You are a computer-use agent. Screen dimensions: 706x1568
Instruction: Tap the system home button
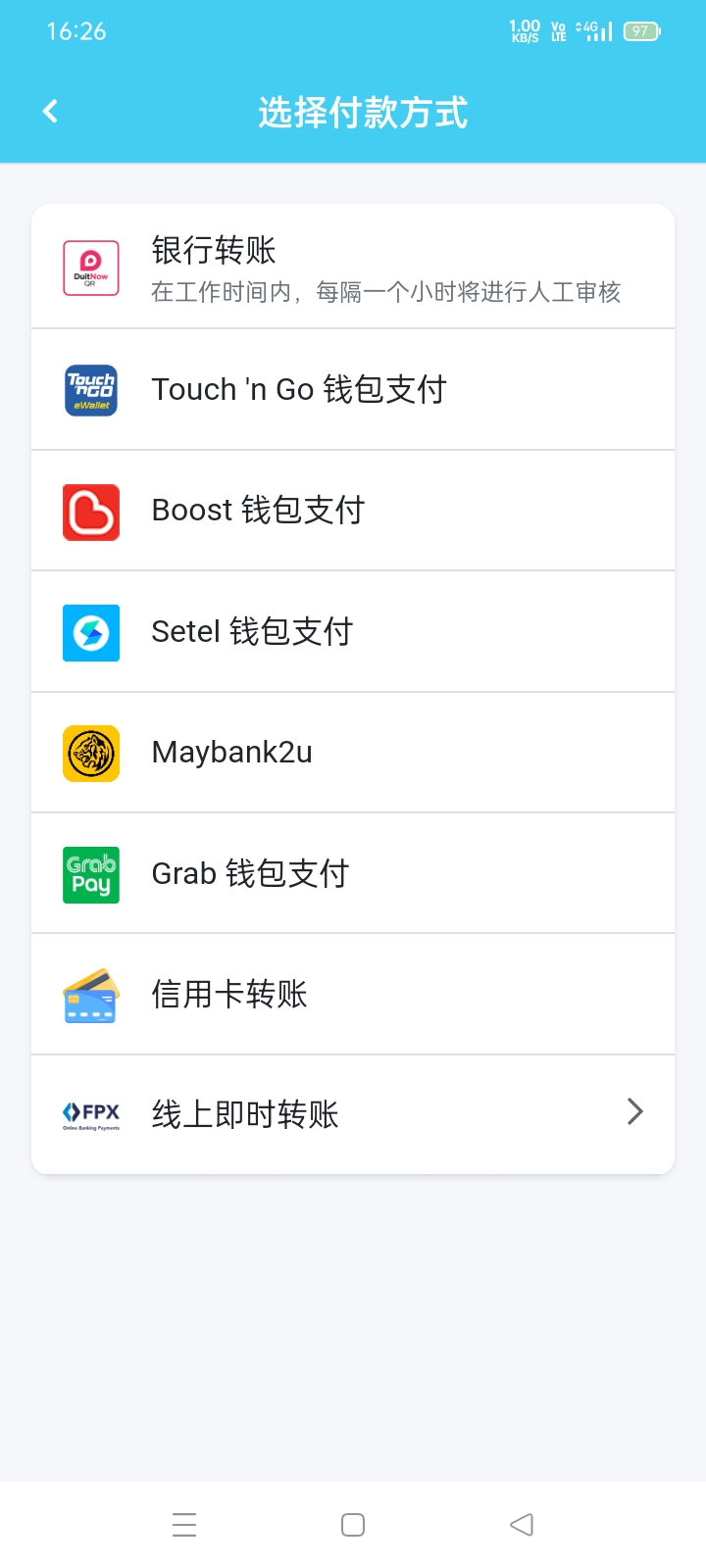353,1525
